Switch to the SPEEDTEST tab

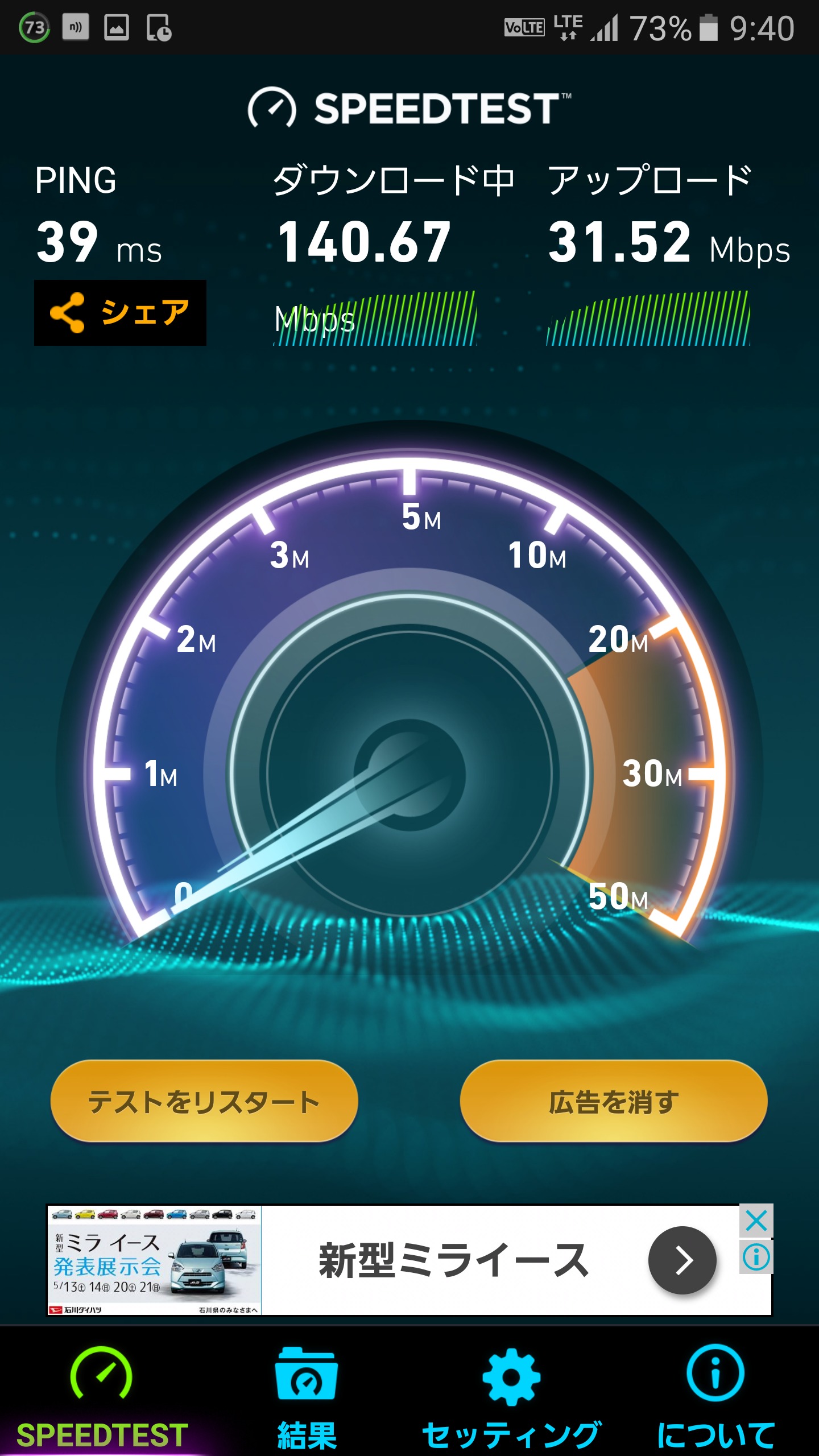tap(102, 1393)
